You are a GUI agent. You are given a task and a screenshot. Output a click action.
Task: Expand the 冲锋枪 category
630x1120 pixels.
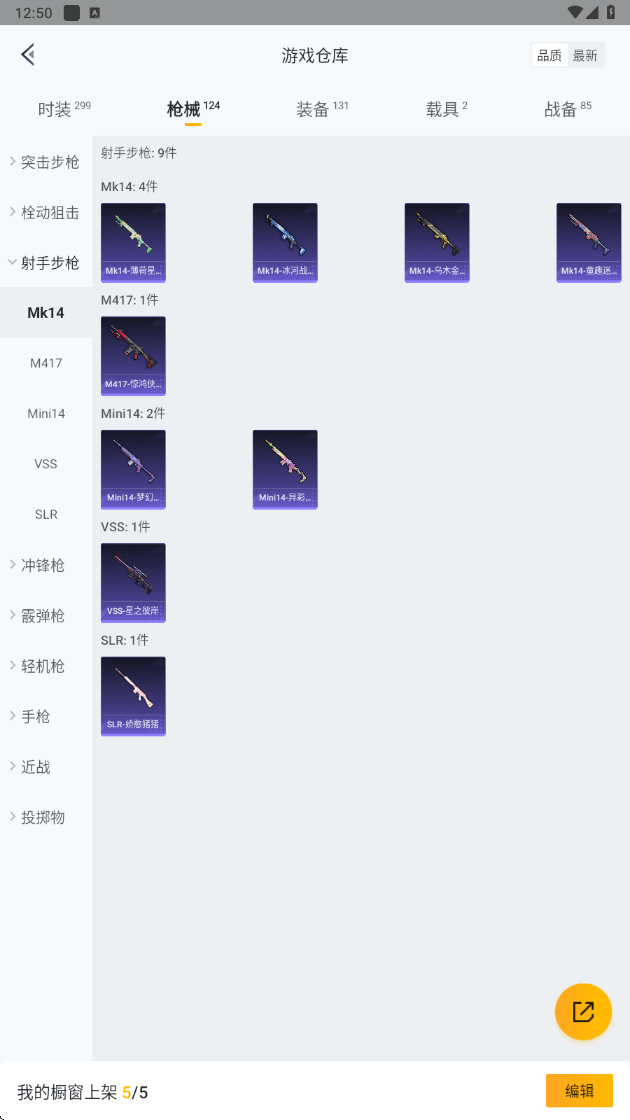pos(42,565)
